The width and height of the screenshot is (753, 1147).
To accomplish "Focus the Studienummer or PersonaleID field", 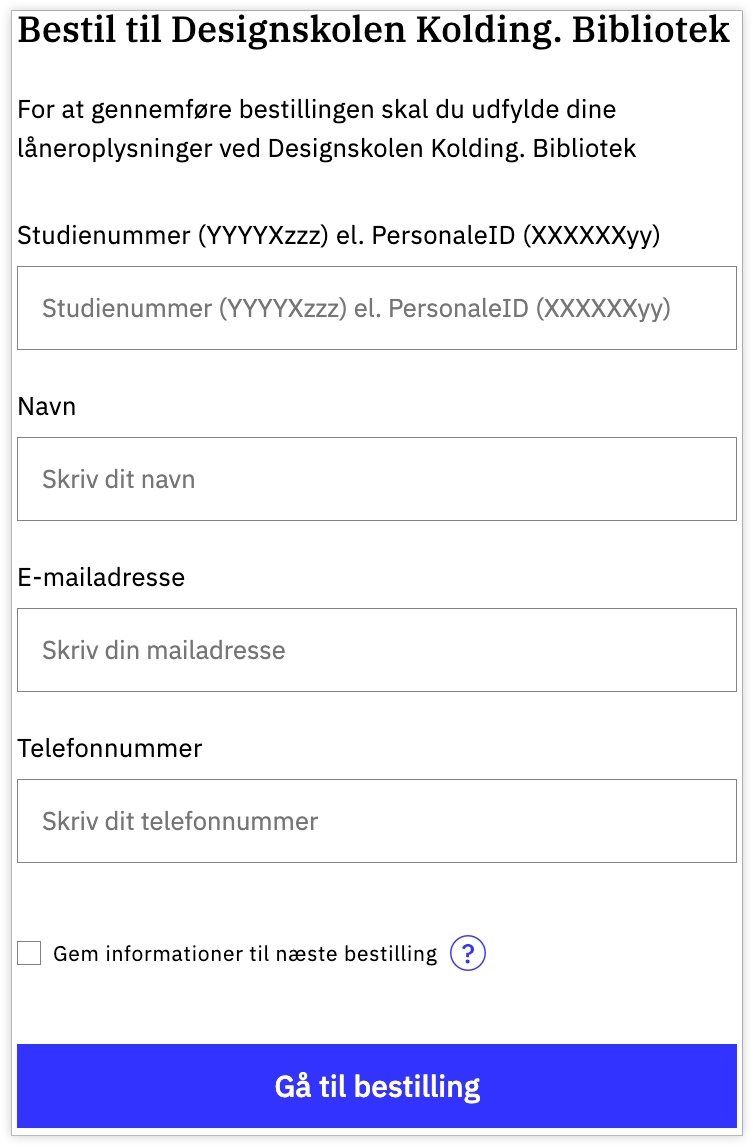I will point(376,308).
